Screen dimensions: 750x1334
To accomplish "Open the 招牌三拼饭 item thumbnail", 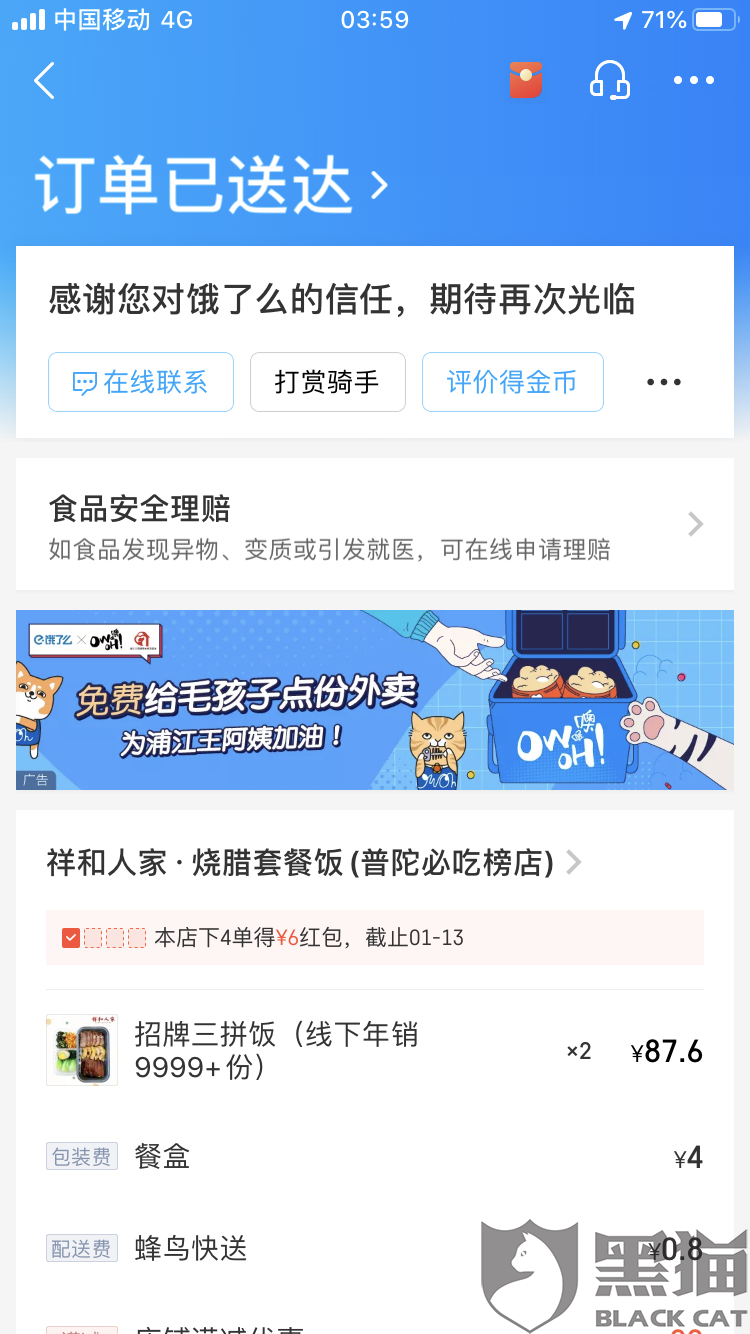I will click(82, 1050).
